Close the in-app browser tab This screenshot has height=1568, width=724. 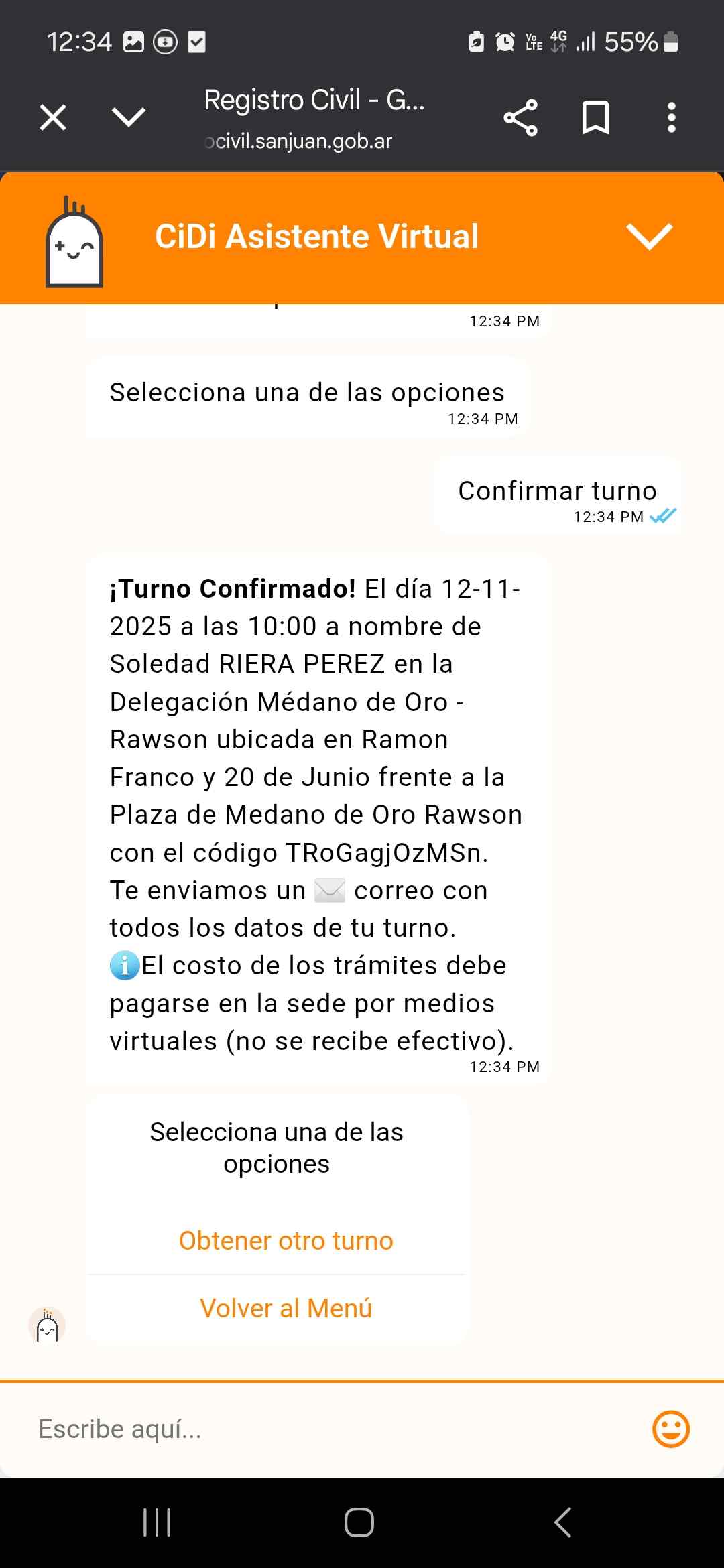(x=53, y=118)
